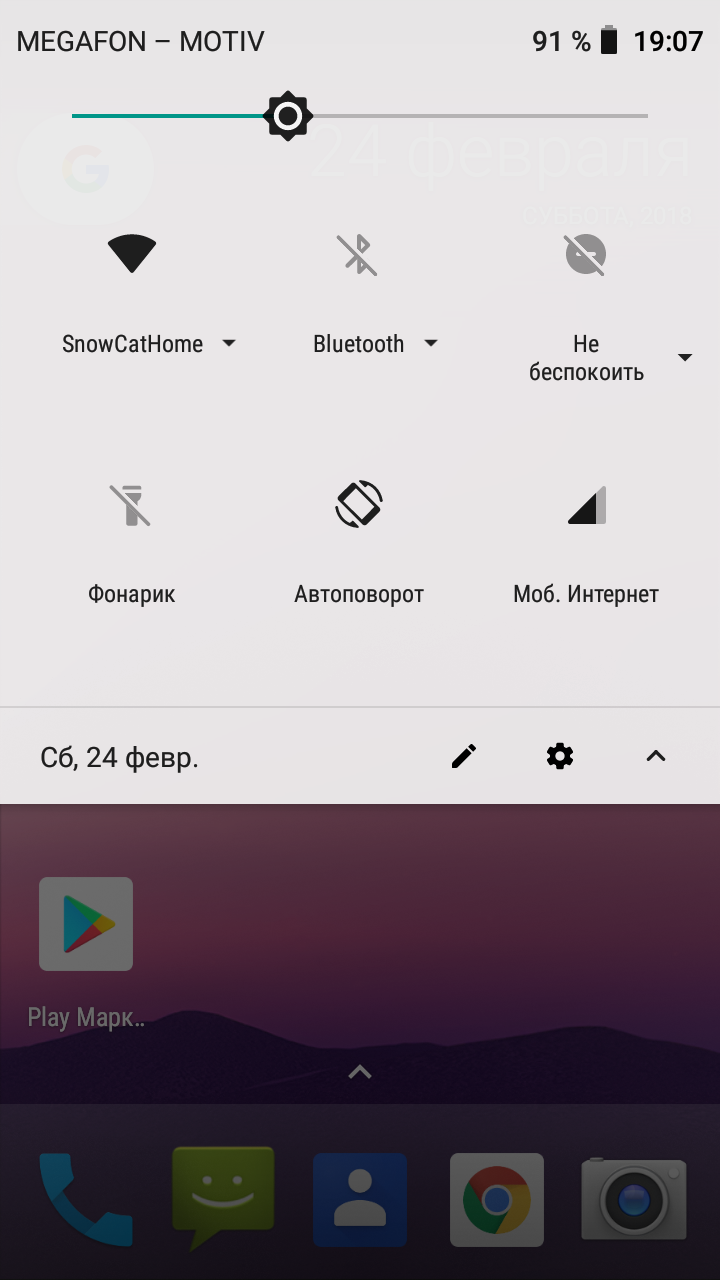Open system settings via the gear icon
This screenshot has width=720, height=1280.
(560, 757)
